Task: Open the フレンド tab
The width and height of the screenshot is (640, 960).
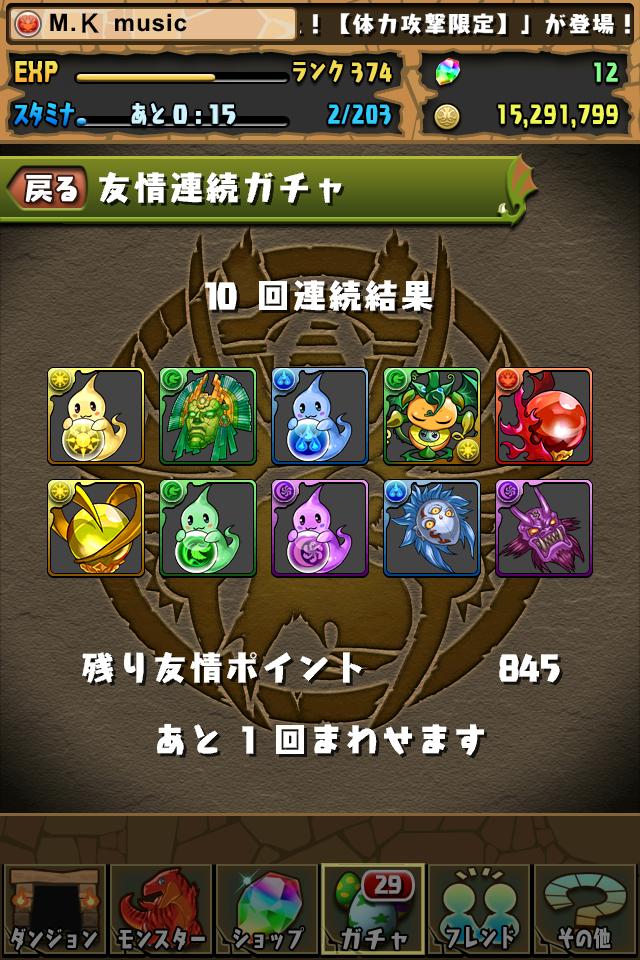Action: point(479,910)
